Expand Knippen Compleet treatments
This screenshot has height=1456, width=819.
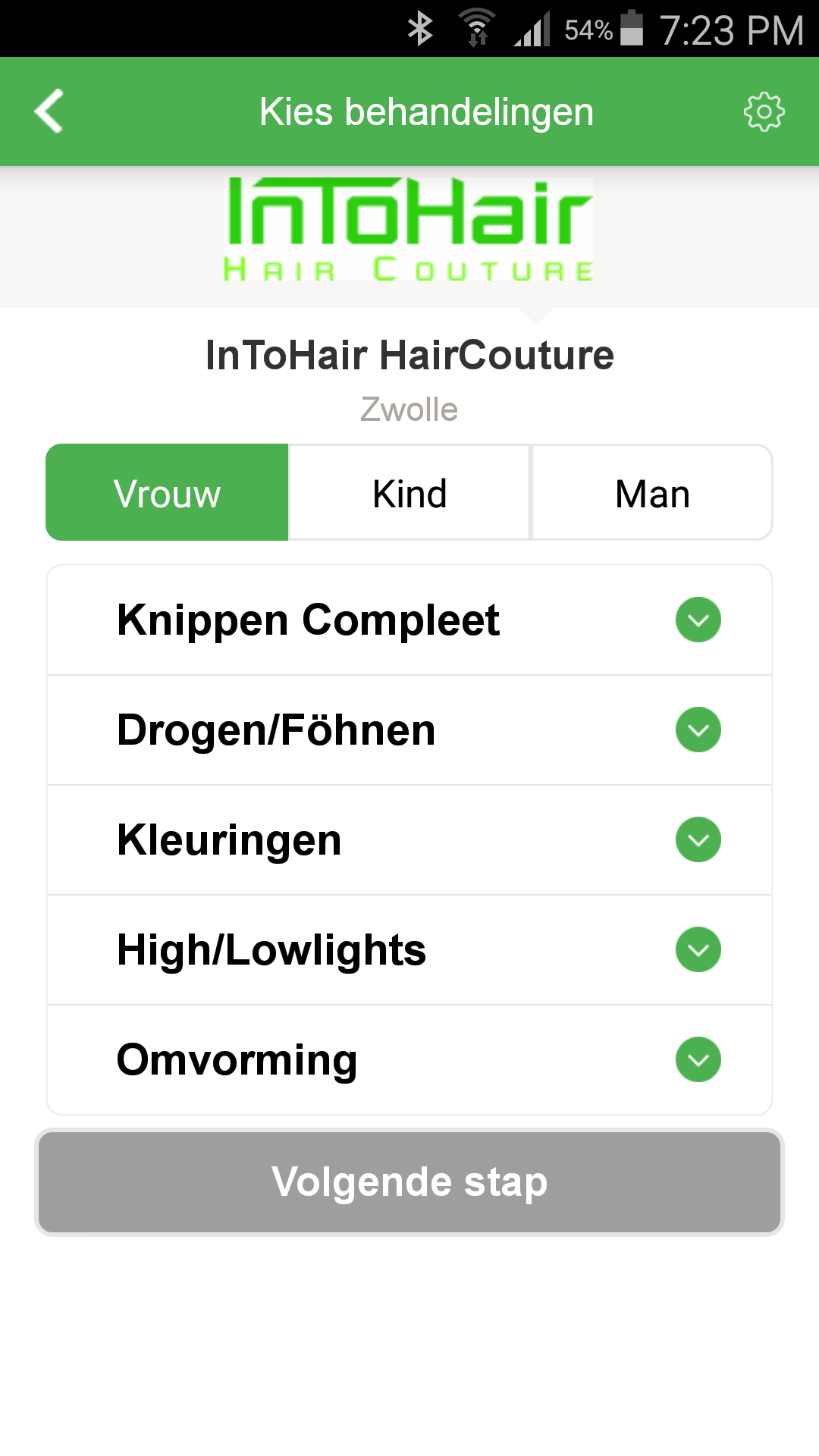(698, 620)
